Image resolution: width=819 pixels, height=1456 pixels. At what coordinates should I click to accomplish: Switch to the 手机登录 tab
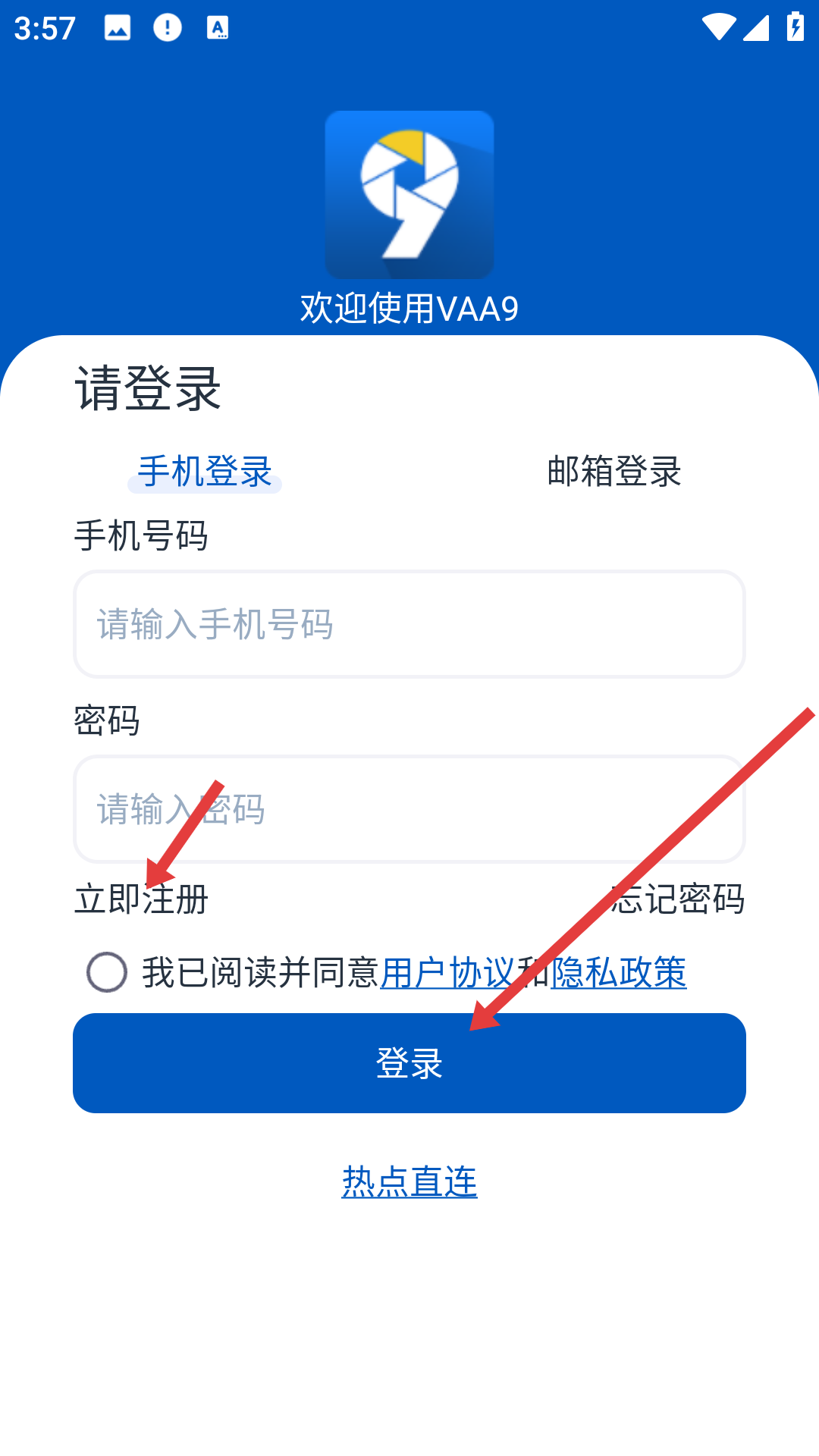tap(205, 472)
